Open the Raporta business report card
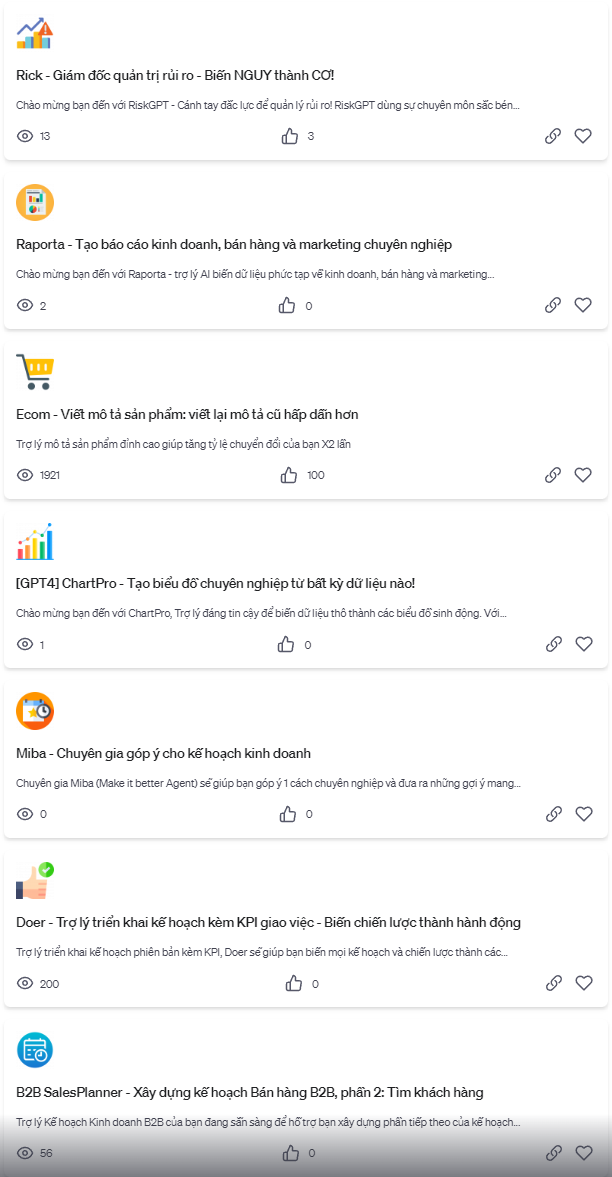Viewport: 612px width, 1177px height. coord(234,244)
